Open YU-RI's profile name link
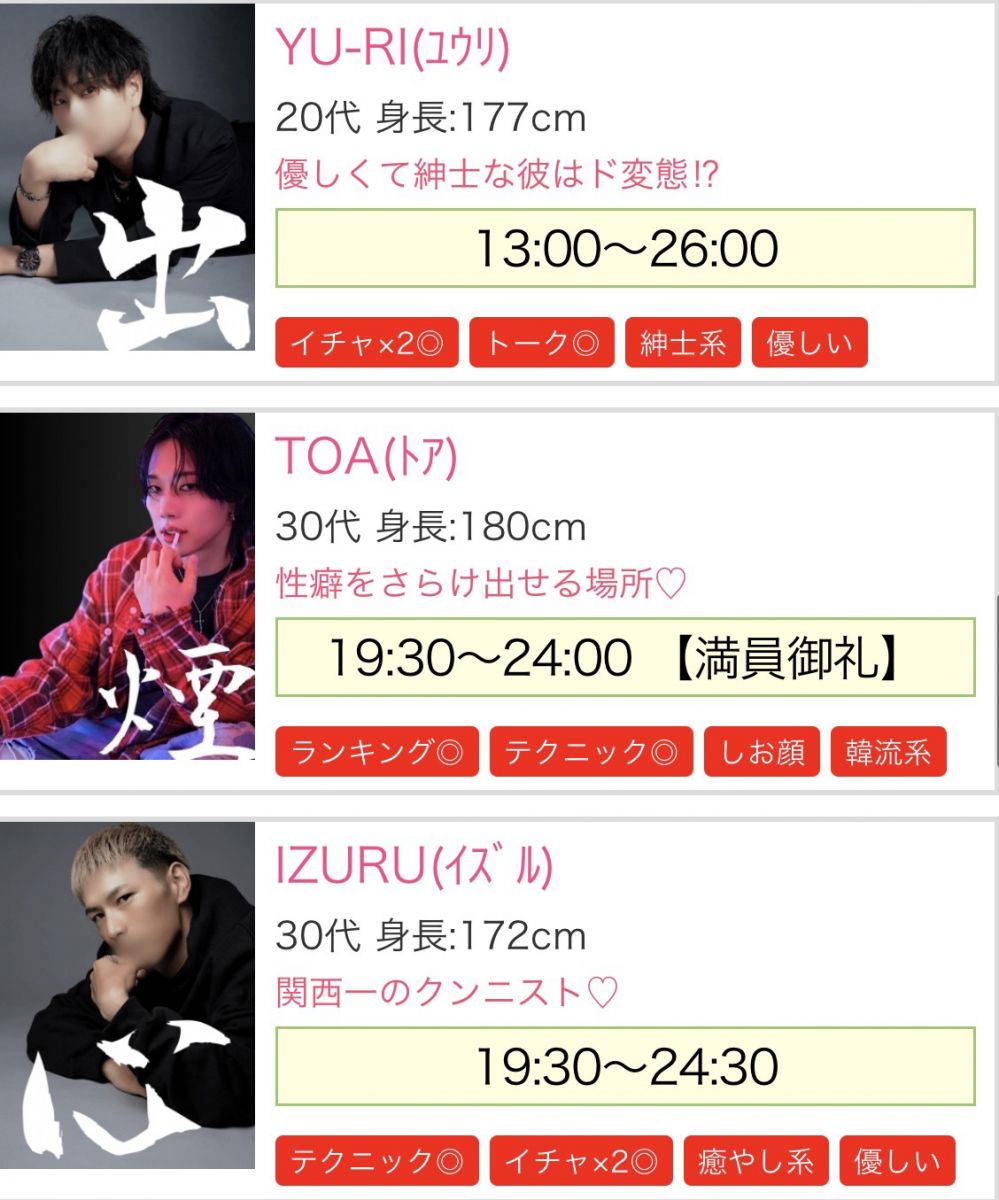This screenshot has height=1200, width=999. (x=392, y=47)
